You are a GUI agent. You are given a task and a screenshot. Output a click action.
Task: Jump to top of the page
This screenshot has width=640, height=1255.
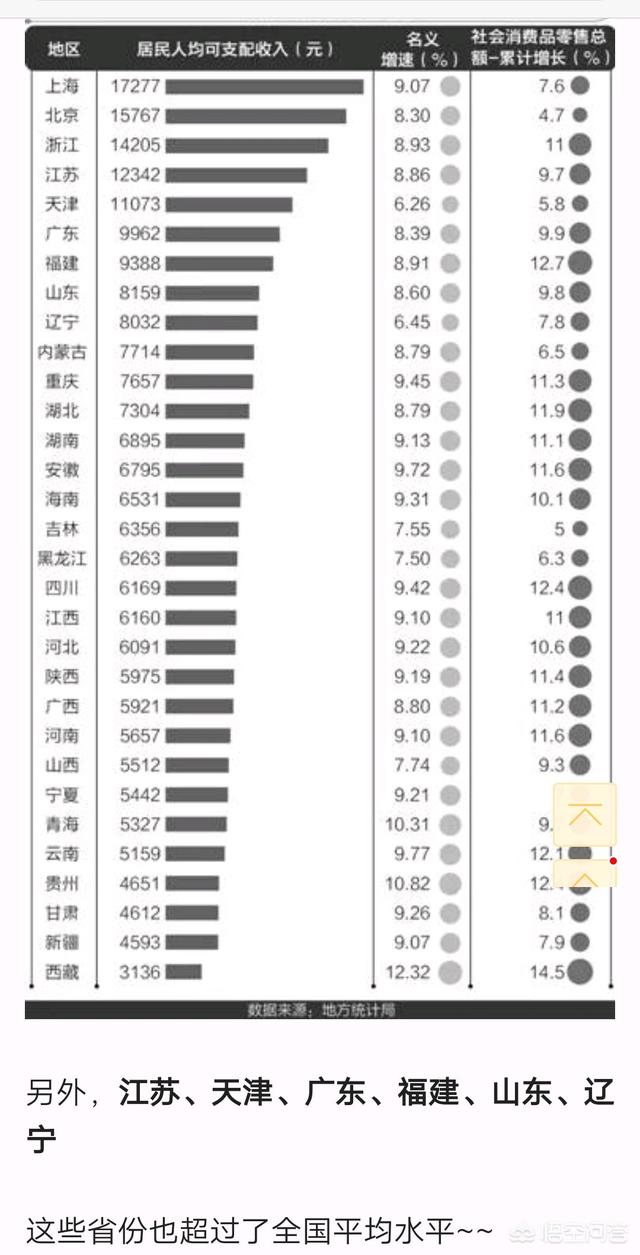tap(585, 814)
